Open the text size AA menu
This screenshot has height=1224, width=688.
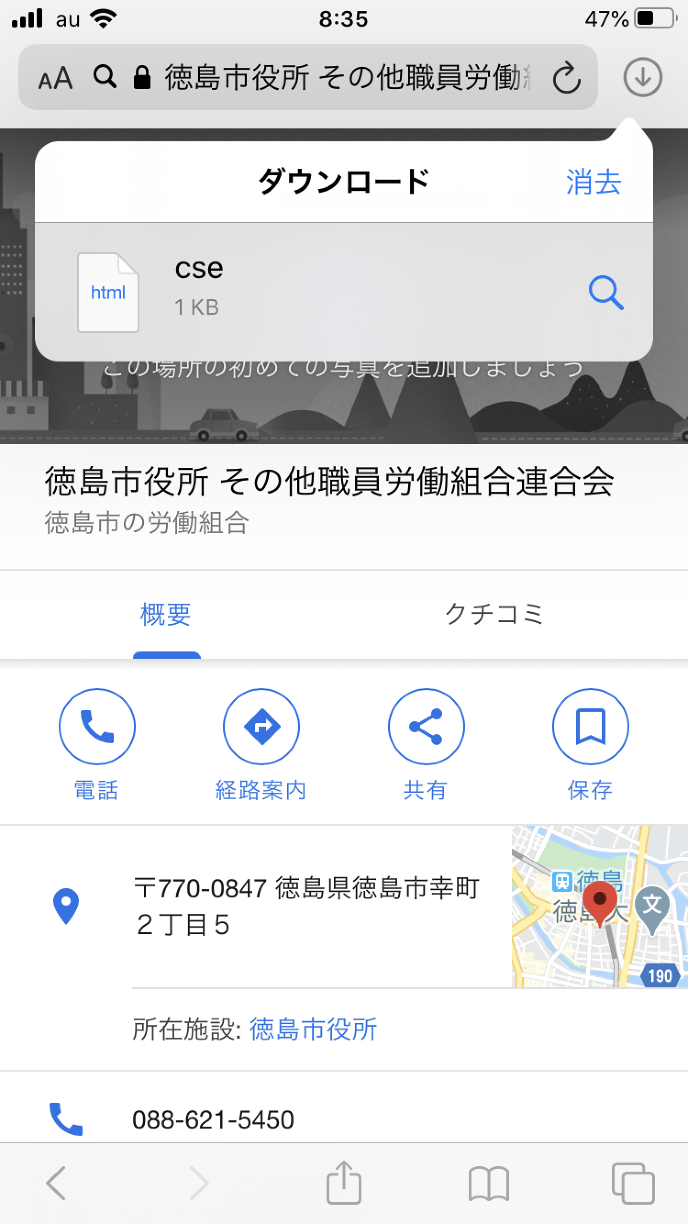point(56,78)
